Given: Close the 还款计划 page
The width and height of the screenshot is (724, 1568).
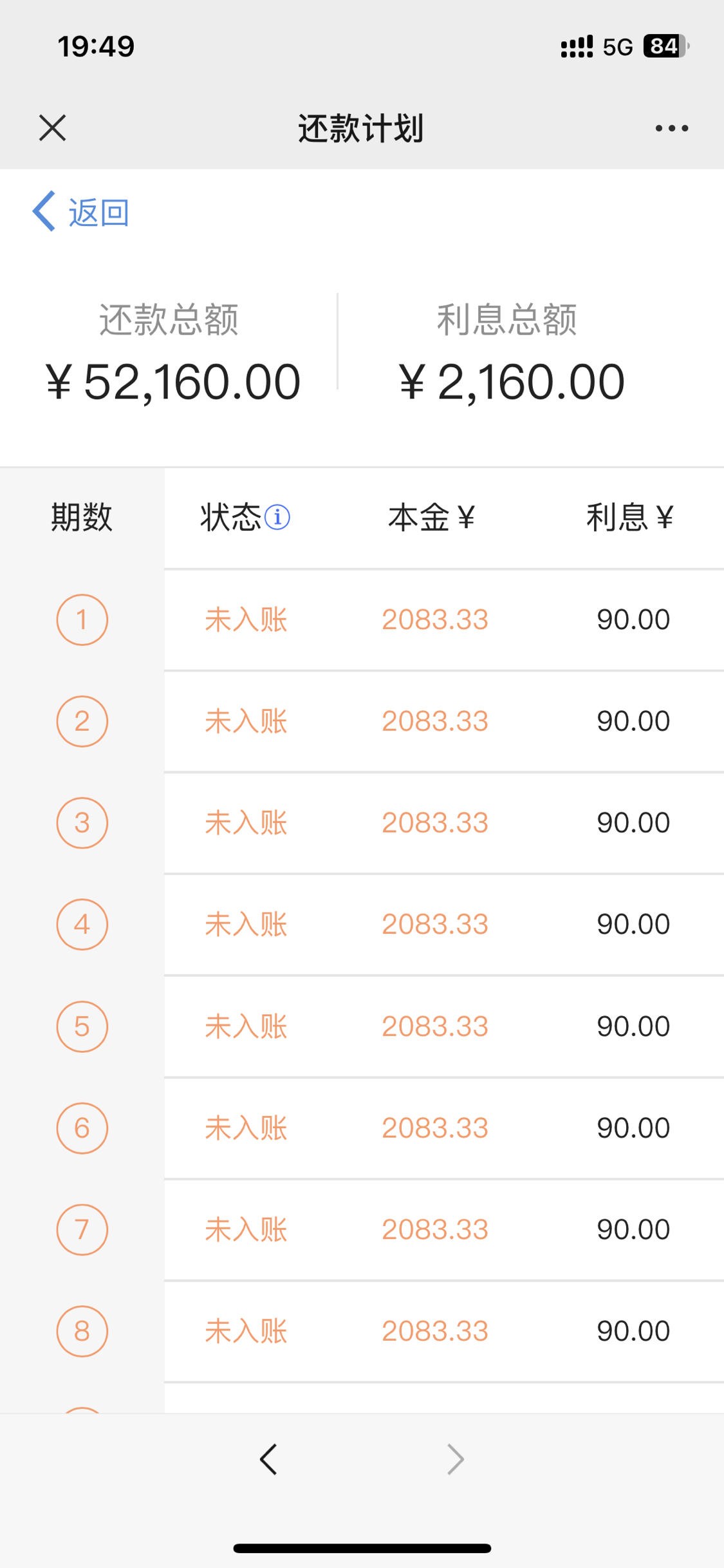Looking at the screenshot, I should coord(52,128).
